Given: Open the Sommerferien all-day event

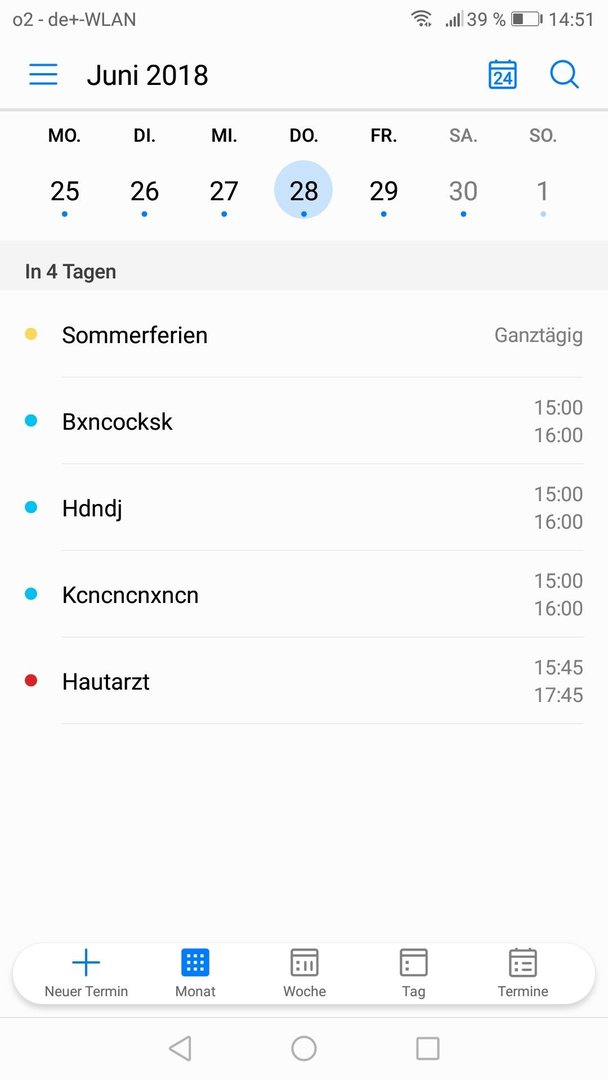Looking at the screenshot, I should [x=304, y=335].
